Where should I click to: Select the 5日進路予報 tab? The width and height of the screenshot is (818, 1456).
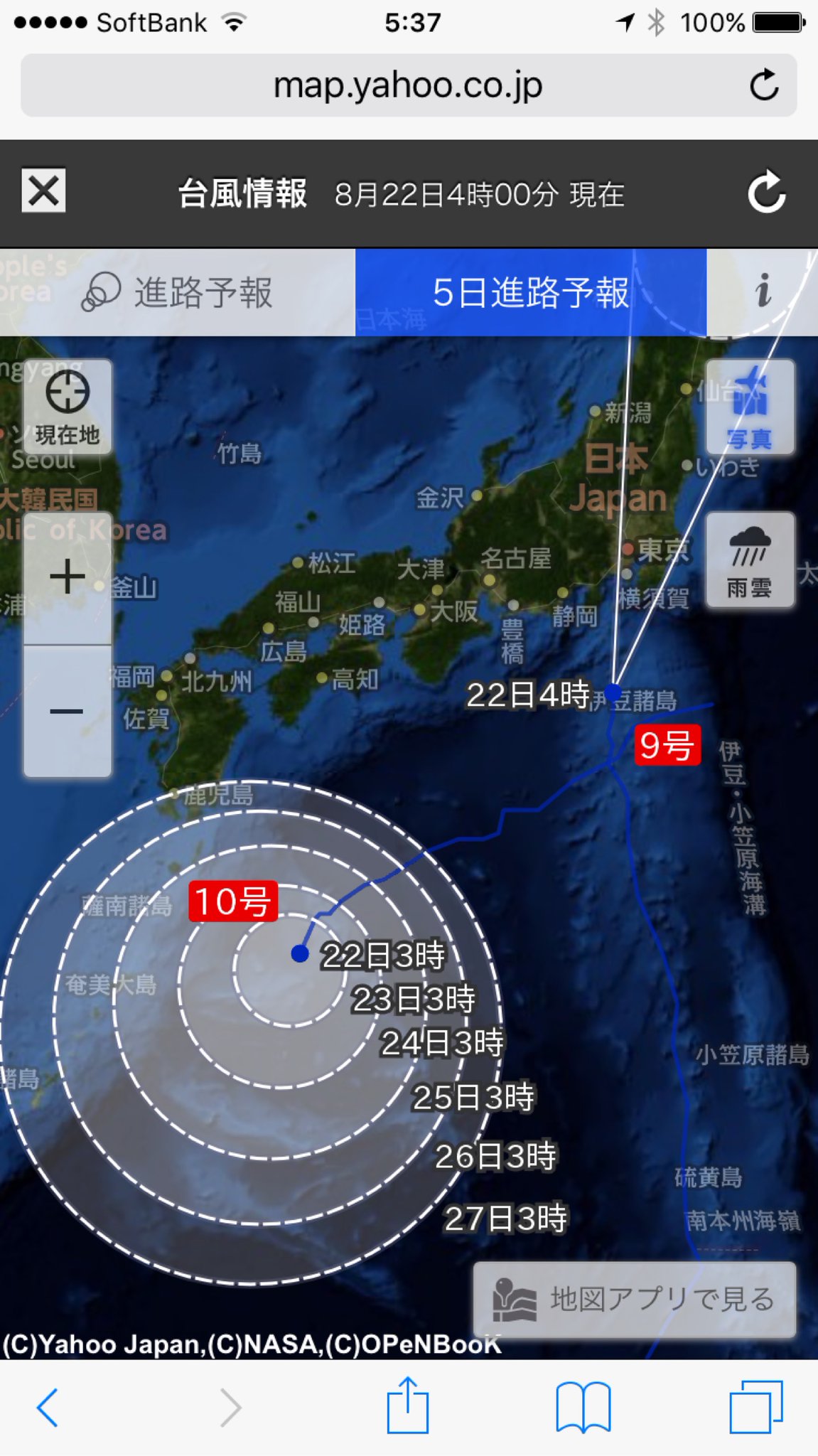coord(530,292)
